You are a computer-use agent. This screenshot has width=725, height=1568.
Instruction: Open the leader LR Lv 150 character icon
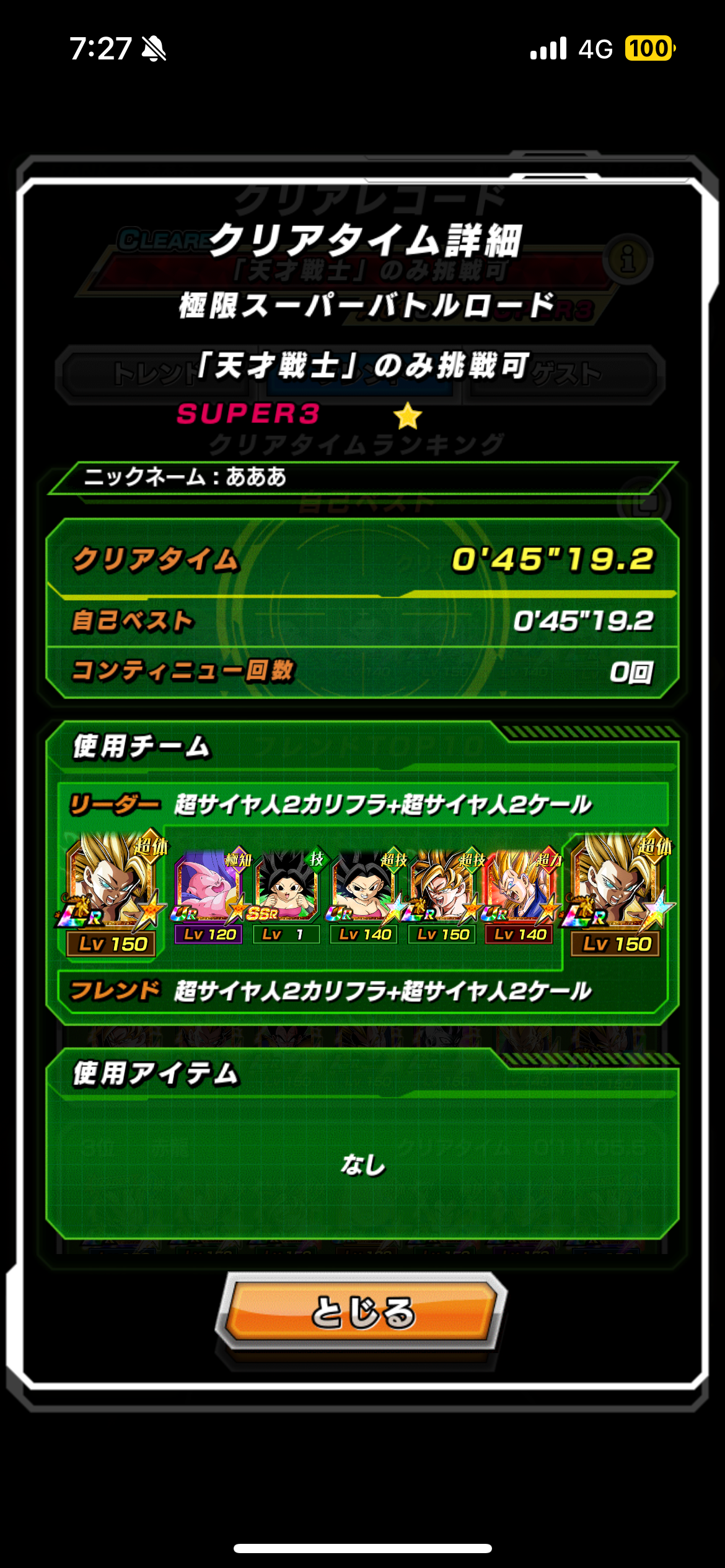(112, 892)
